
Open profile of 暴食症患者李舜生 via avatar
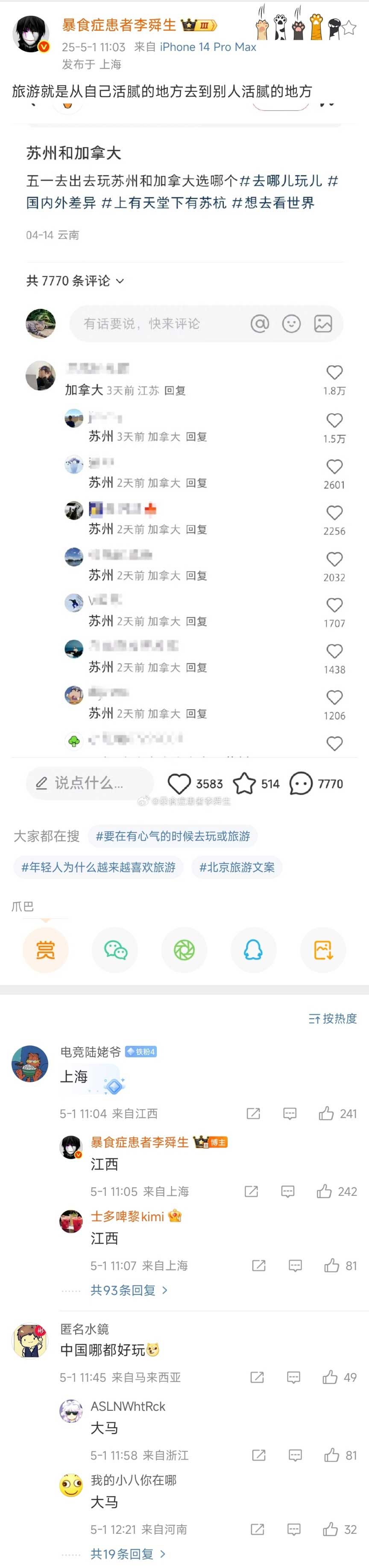click(30, 35)
